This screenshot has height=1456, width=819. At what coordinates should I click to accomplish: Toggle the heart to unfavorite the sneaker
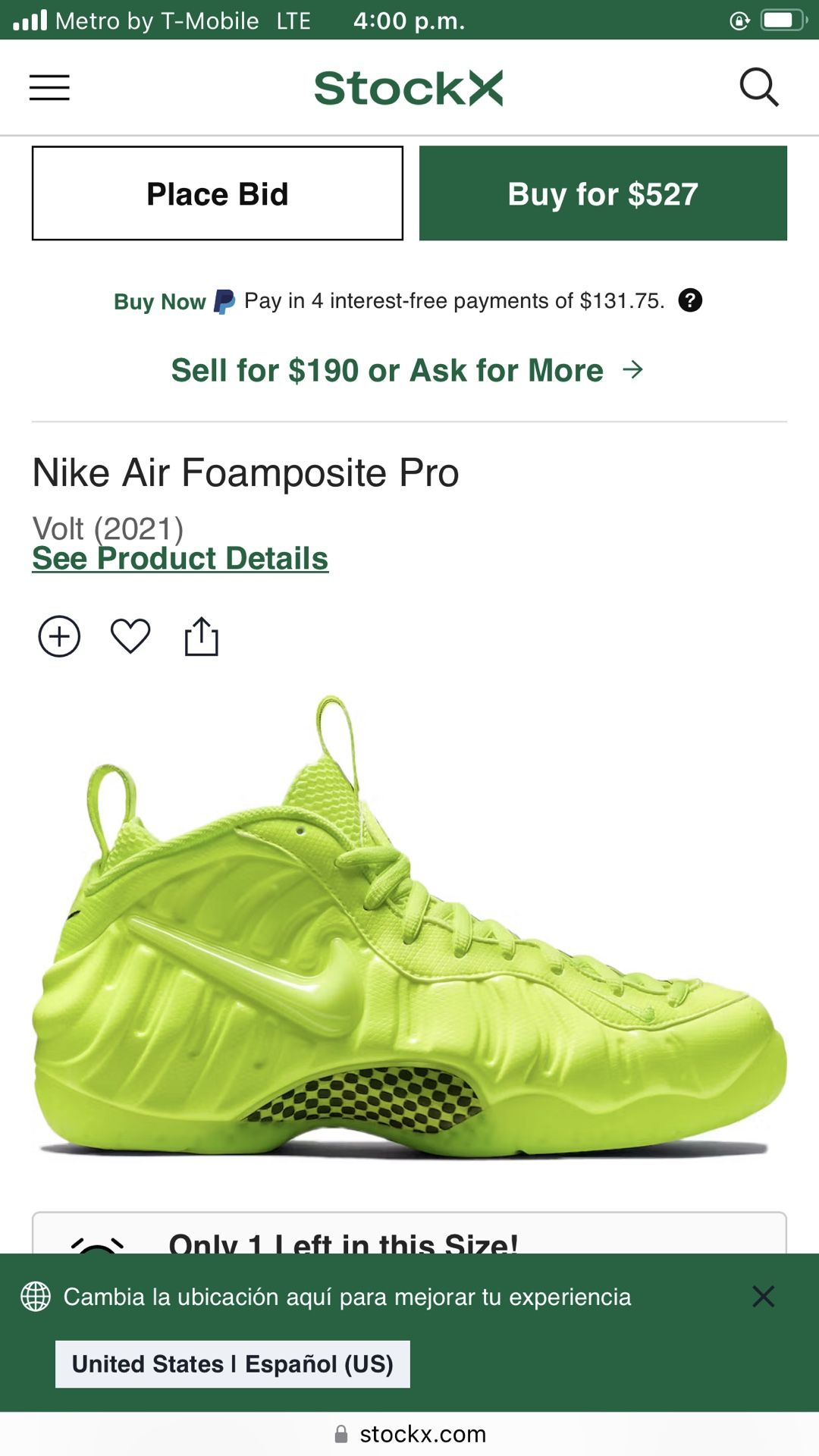pyautogui.click(x=130, y=636)
